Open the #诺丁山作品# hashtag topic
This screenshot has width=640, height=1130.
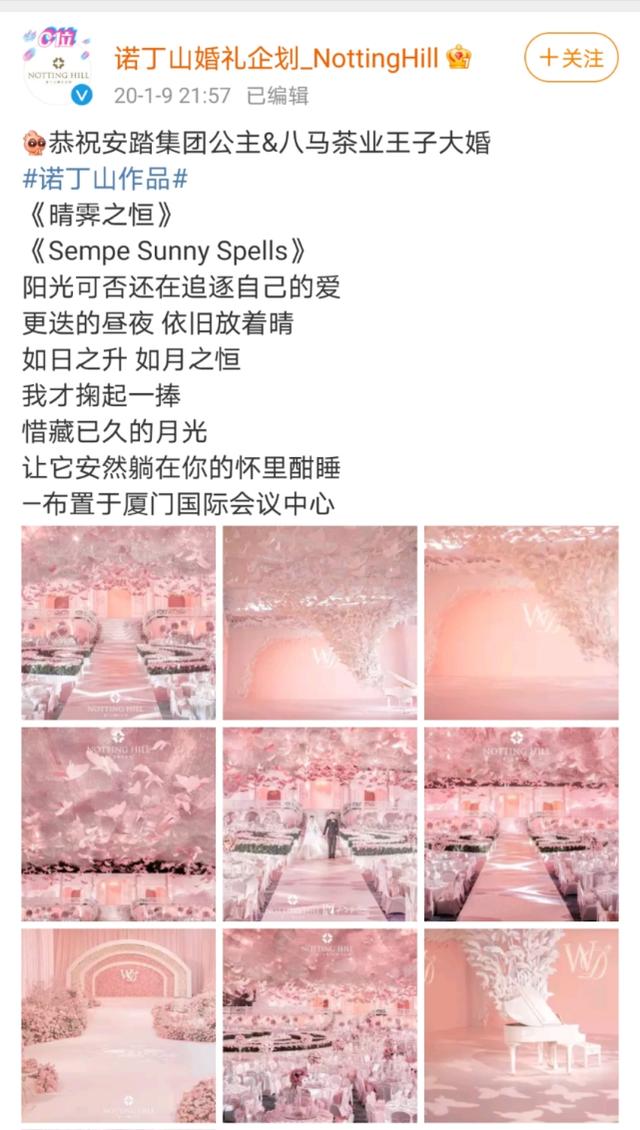(x=105, y=180)
